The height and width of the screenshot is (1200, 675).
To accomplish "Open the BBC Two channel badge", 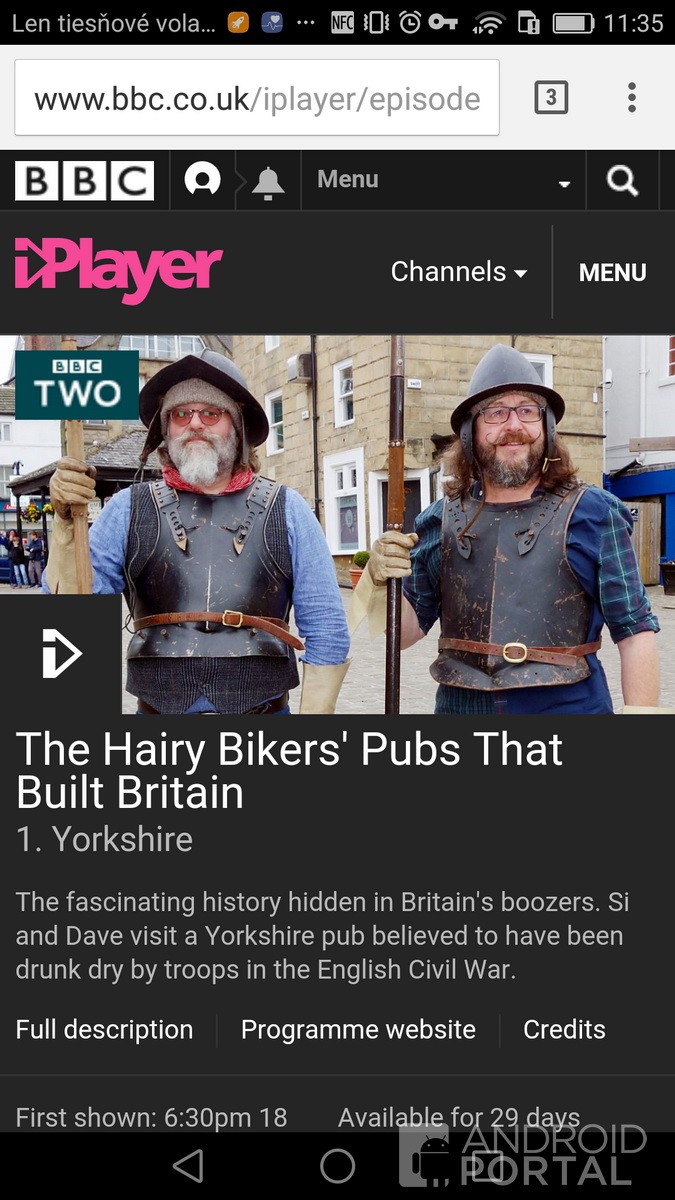I will [x=77, y=385].
